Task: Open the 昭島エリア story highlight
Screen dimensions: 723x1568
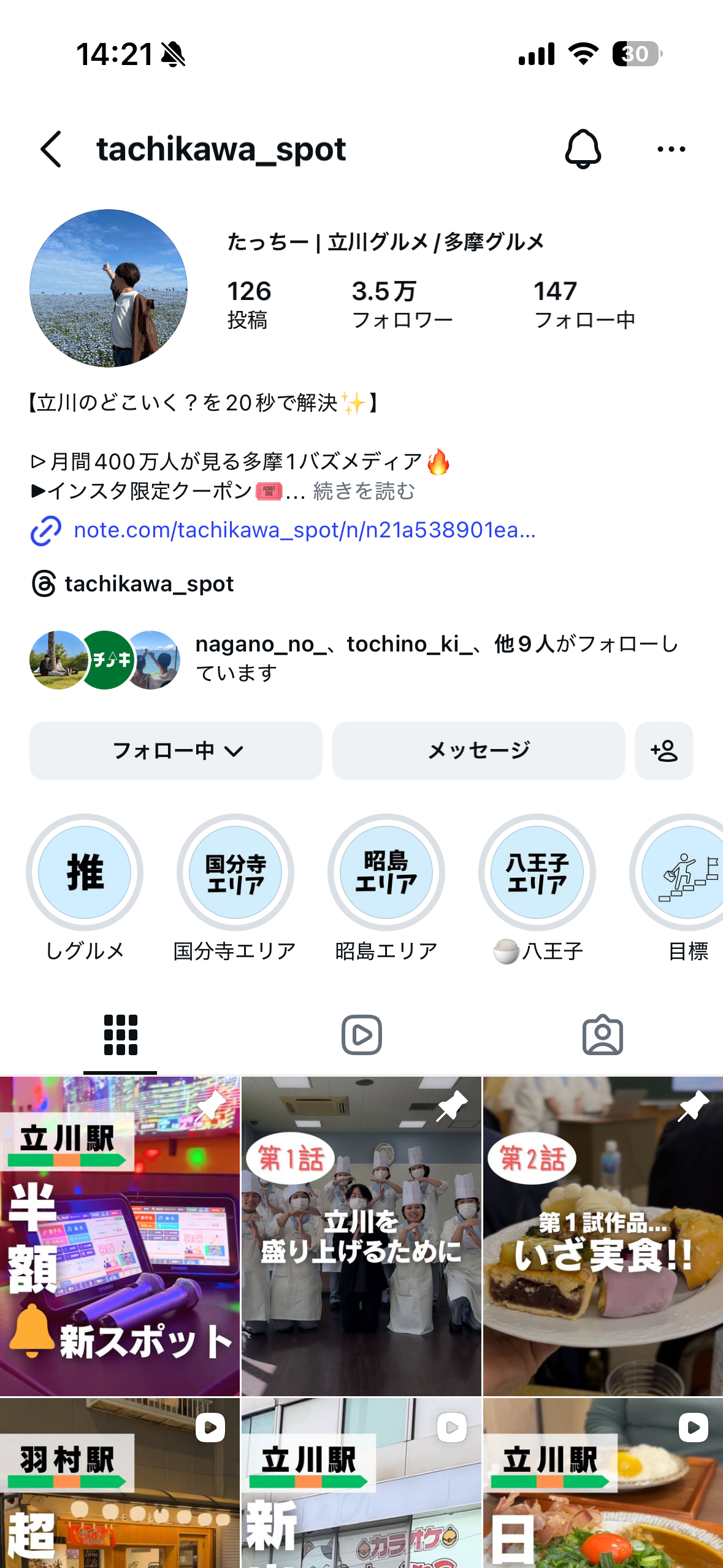Action: [386, 872]
